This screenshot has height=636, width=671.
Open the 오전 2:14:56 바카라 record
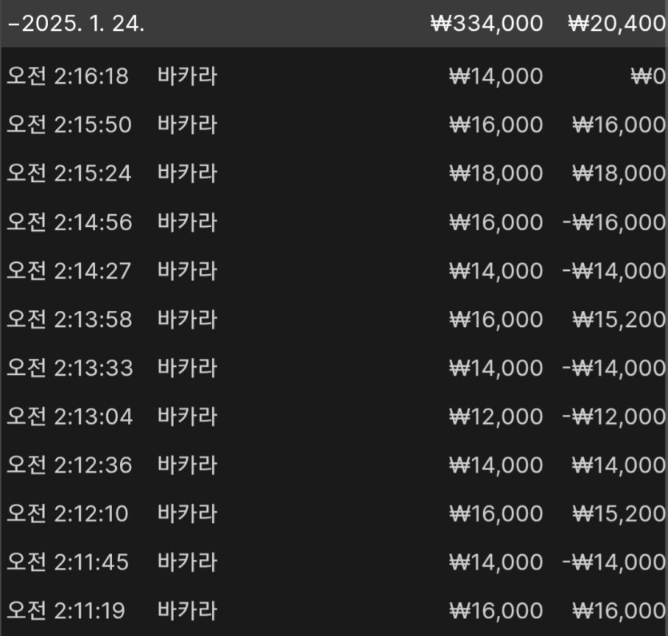tap(334, 222)
